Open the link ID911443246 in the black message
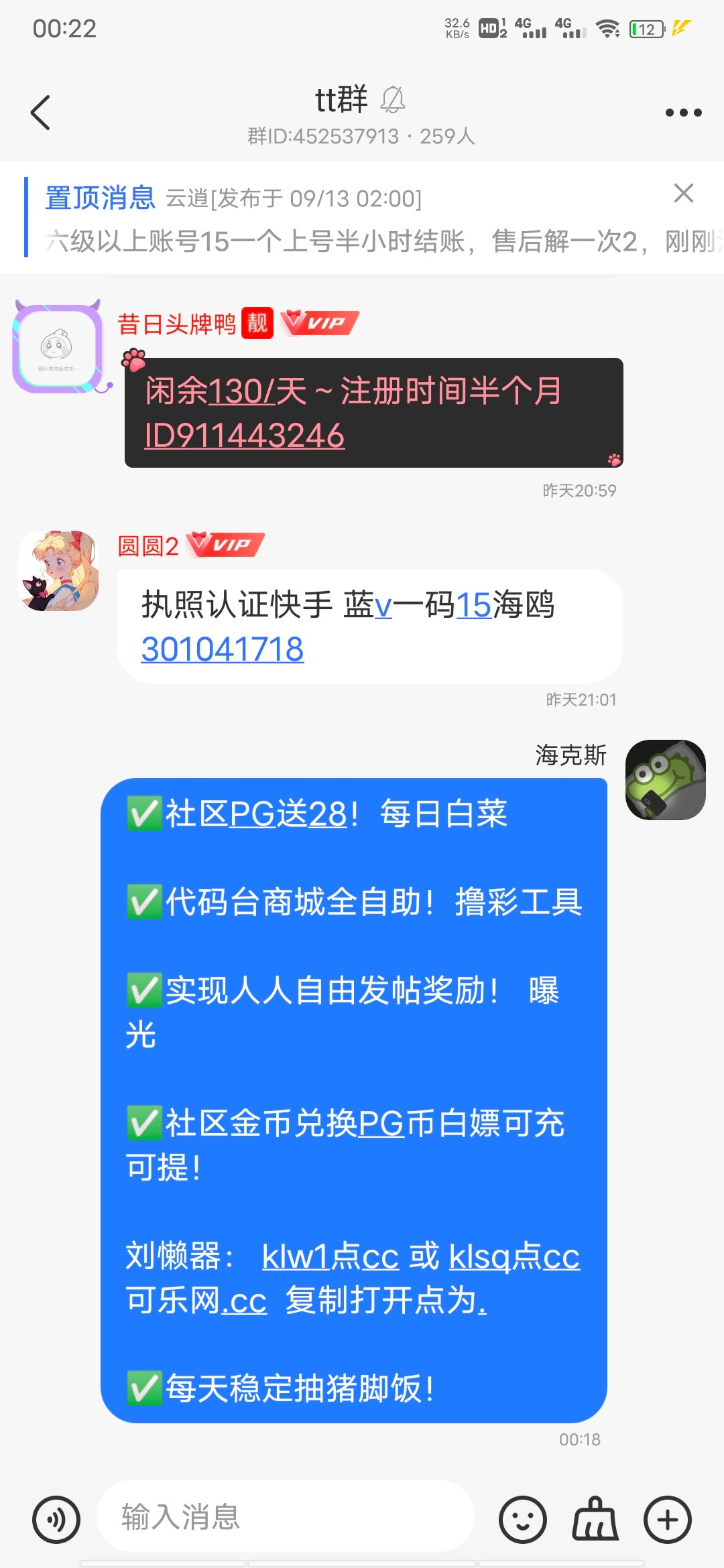The image size is (724, 1568). (x=243, y=434)
